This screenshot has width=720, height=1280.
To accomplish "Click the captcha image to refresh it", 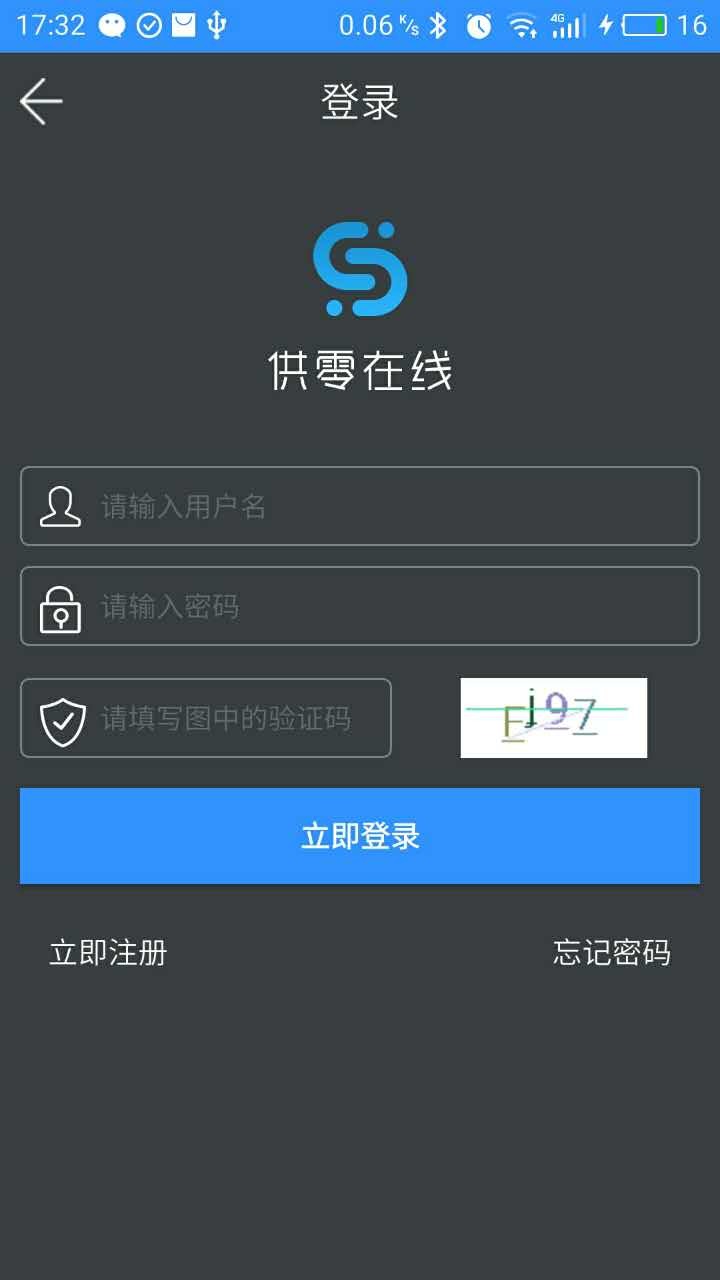I will tap(553, 717).
